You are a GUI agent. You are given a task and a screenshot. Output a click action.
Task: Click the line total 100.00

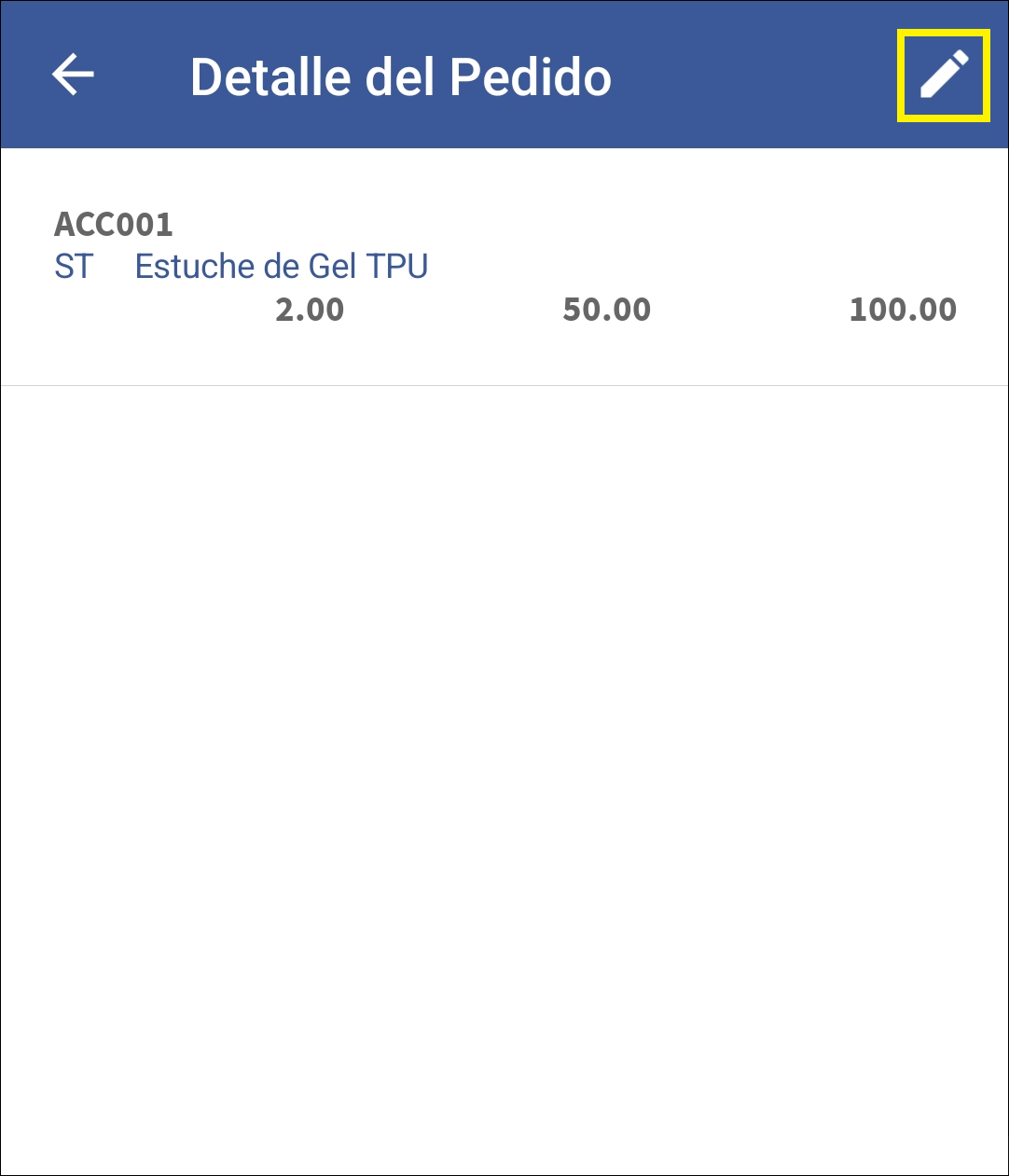[903, 310]
